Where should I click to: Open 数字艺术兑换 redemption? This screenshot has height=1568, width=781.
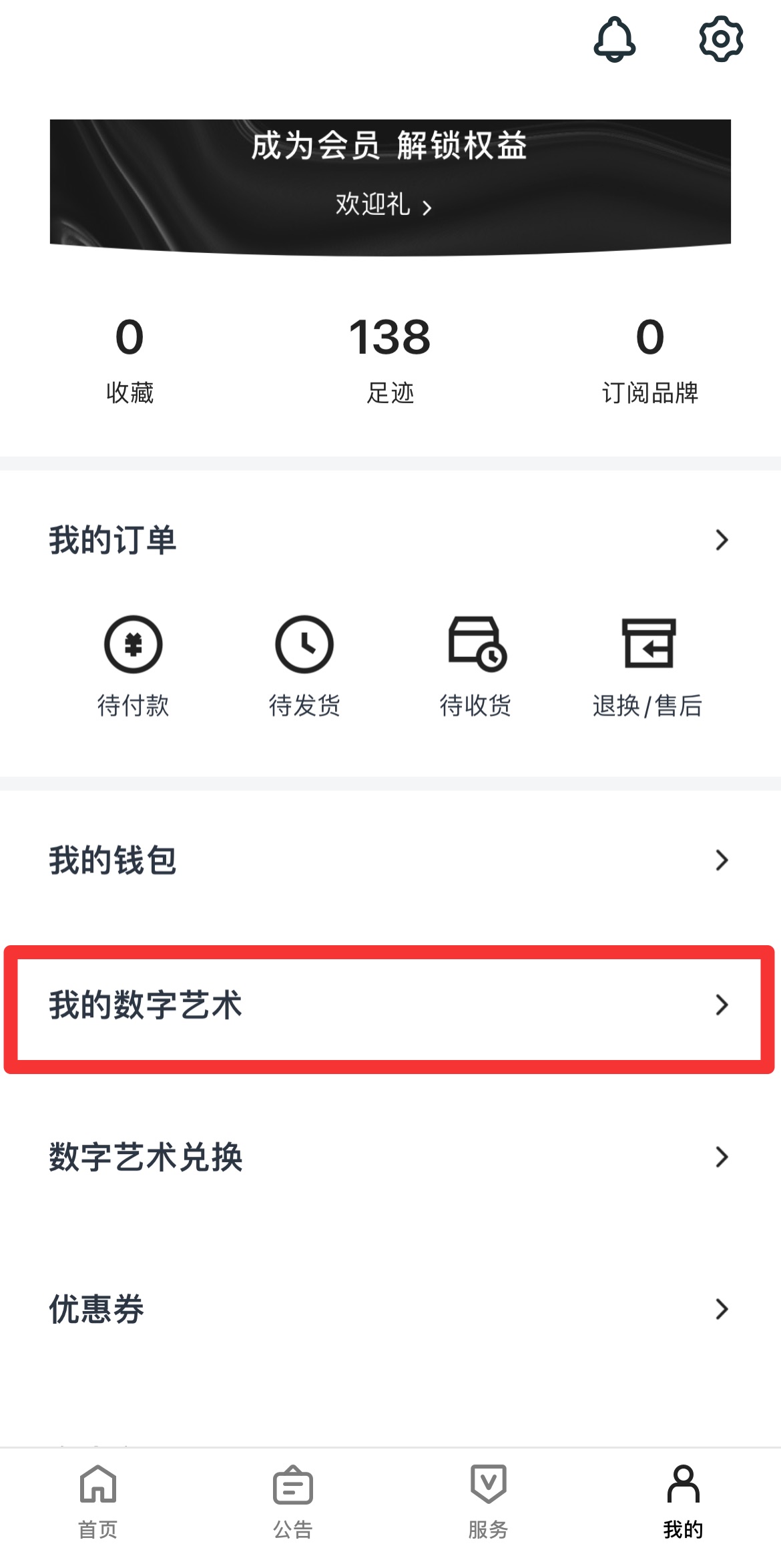(390, 1157)
